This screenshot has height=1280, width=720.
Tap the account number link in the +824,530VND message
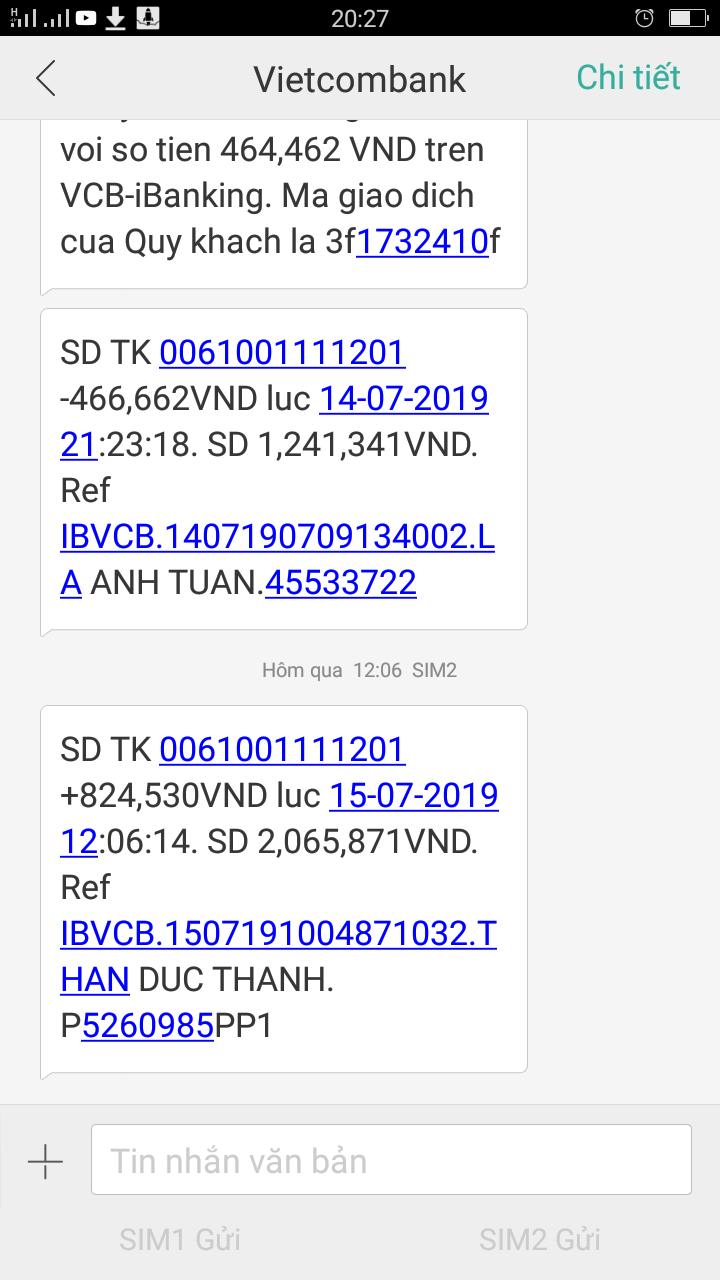pyautogui.click(x=282, y=750)
